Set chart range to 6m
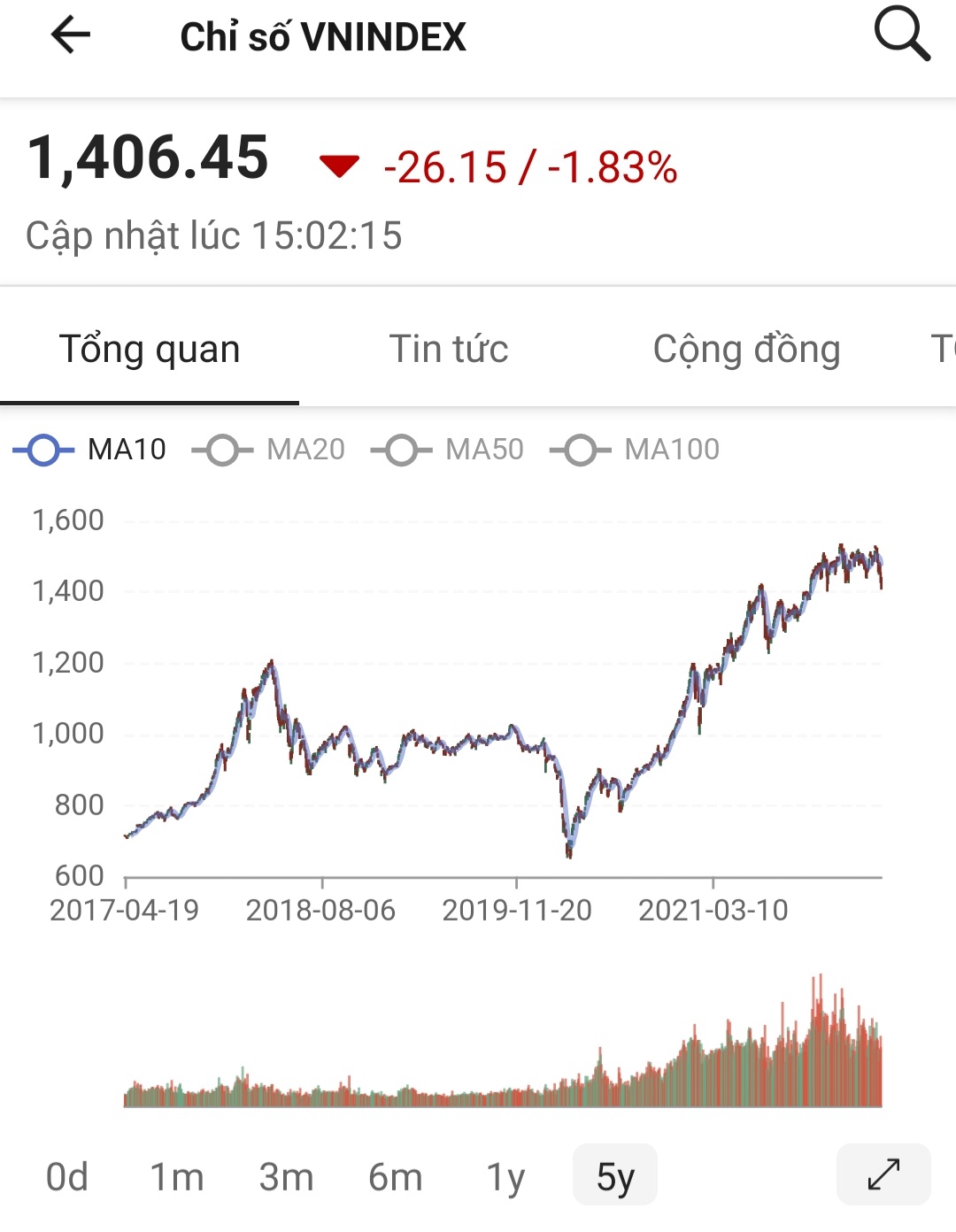Screen dimensions: 956x1232 [396, 1176]
